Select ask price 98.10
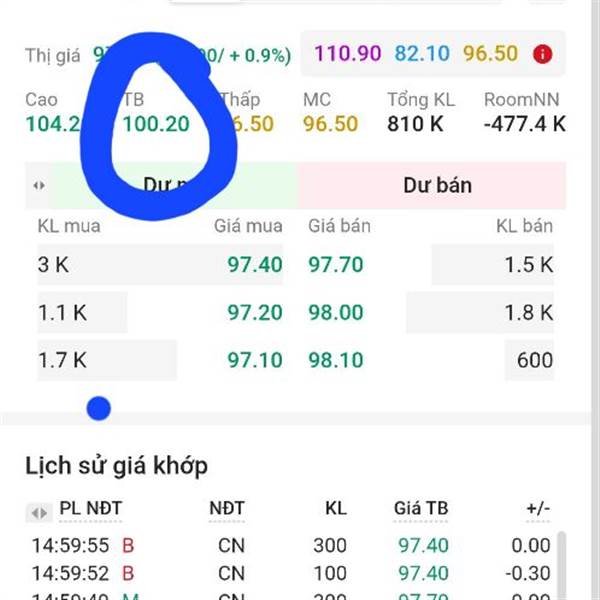This screenshot has width=600, height=600. coord(336,360)
